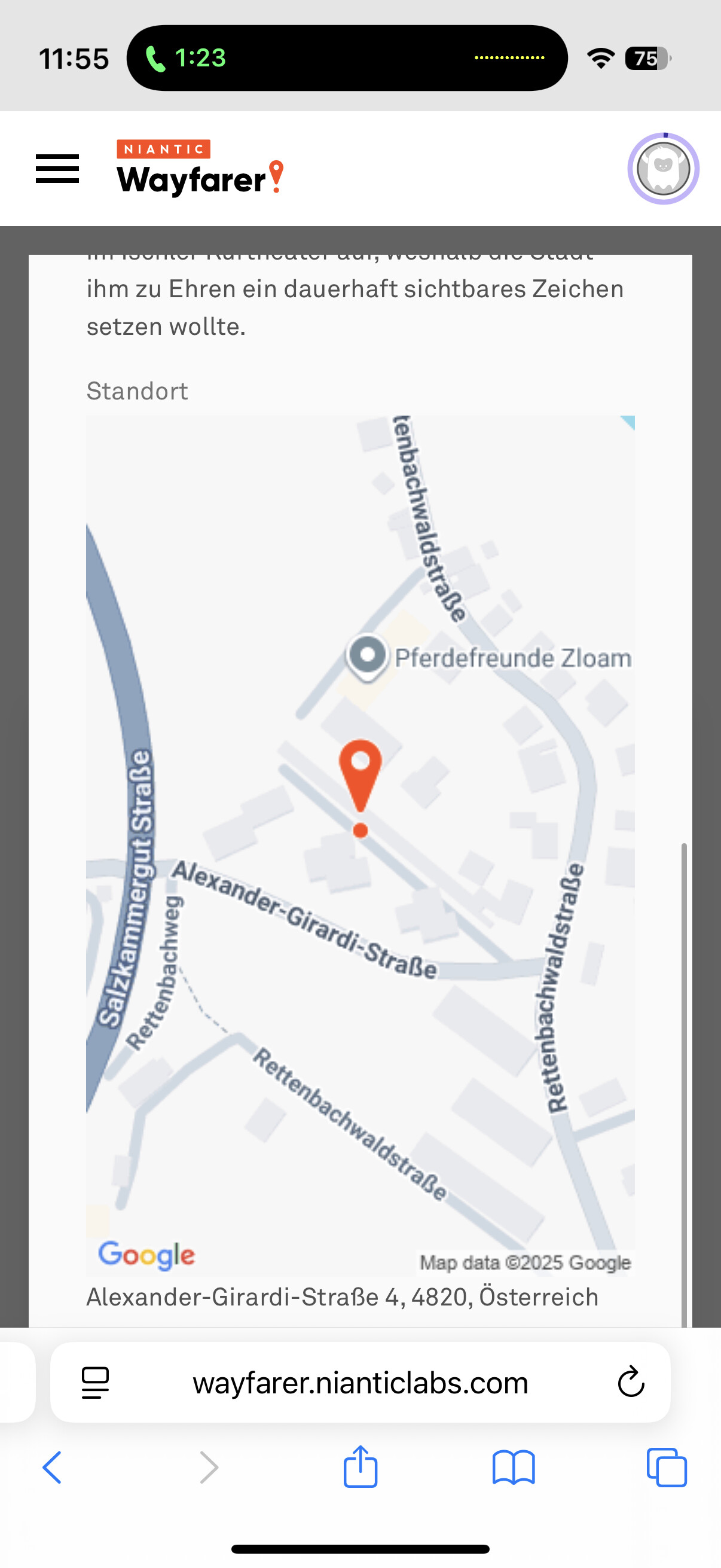Share this page
This screenshot has width=721, height=1568.
click(x=360, y=1466)
